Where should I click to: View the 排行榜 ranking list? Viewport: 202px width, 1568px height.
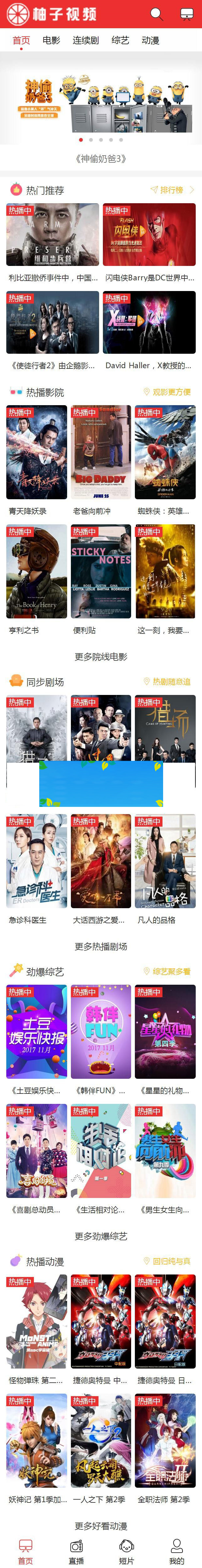172,190
